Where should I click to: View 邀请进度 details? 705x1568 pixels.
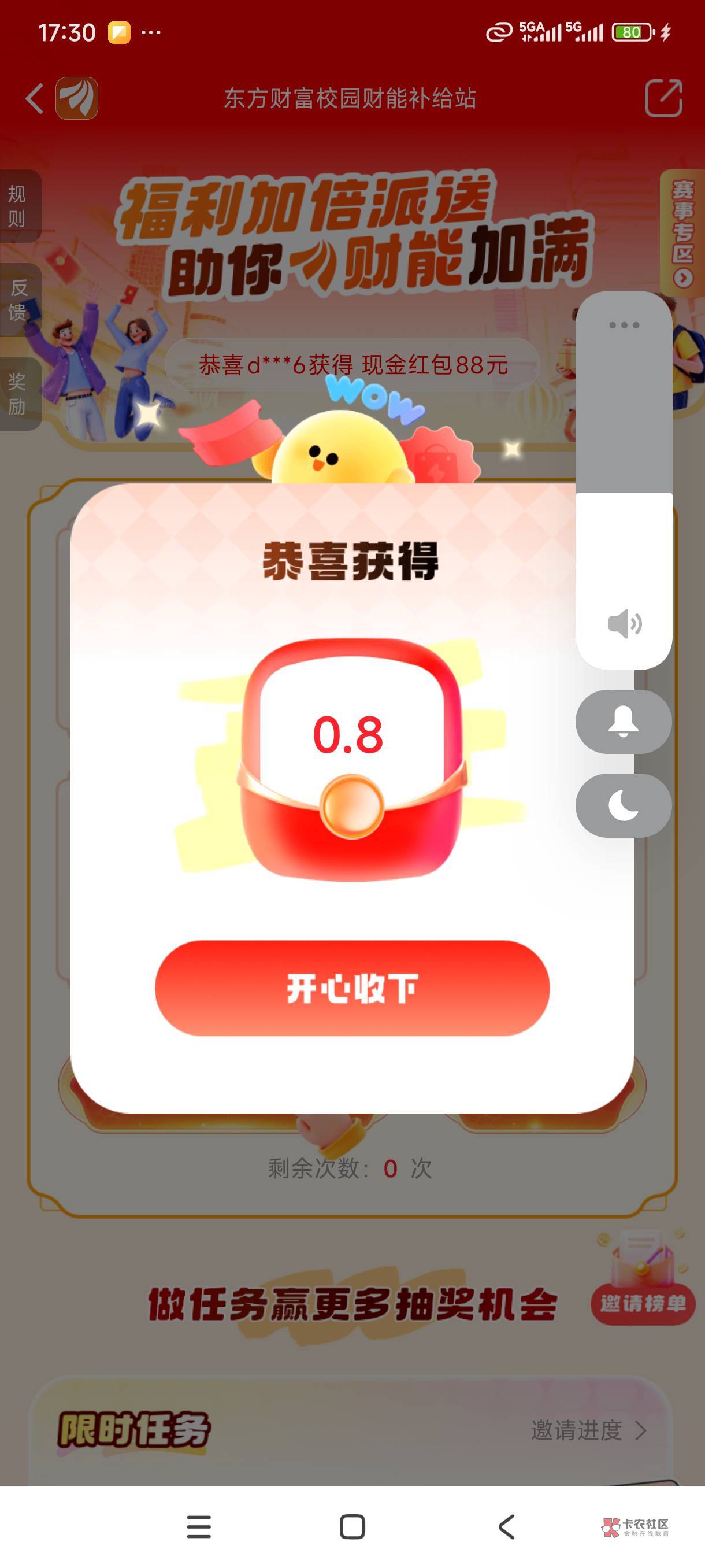click(588, 1430)
